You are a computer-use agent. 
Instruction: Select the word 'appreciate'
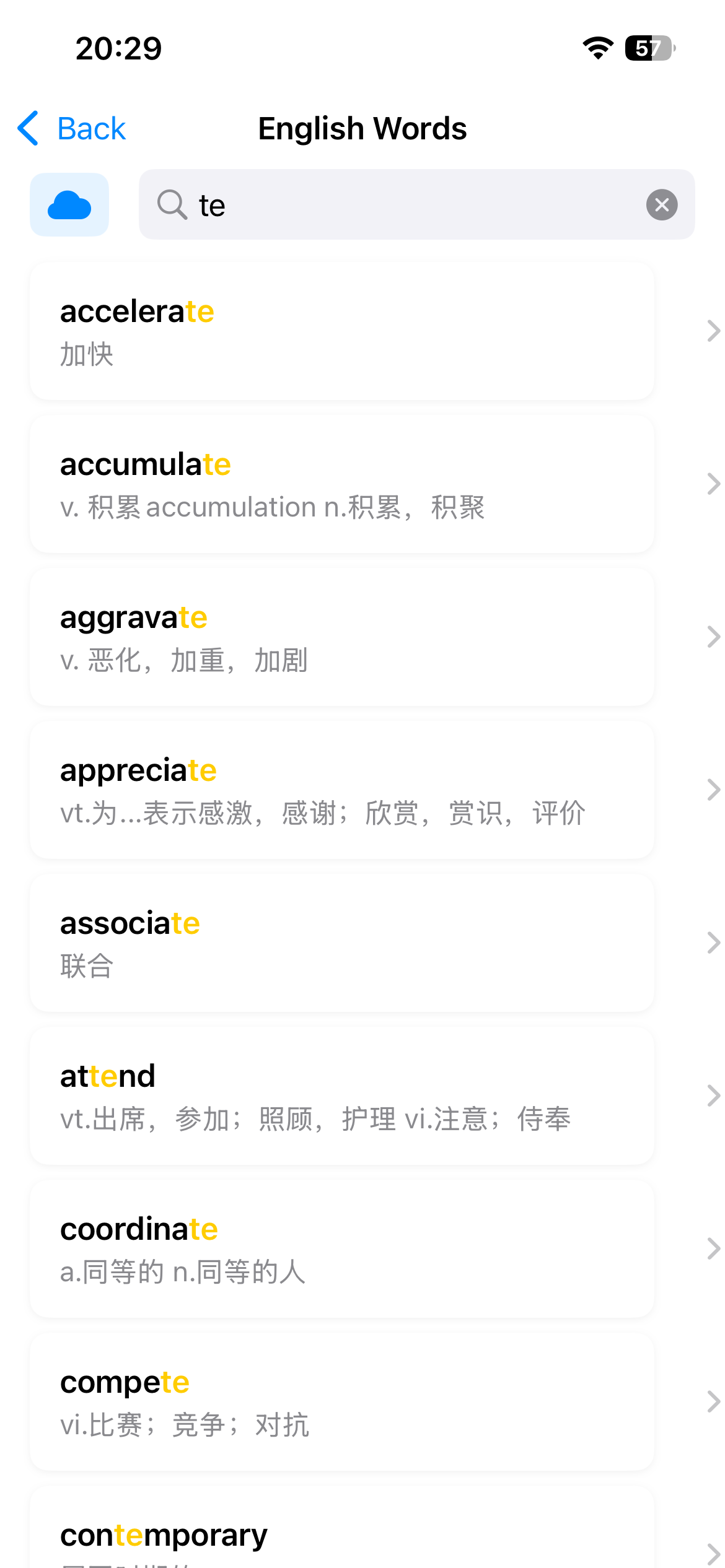(342, 790)
